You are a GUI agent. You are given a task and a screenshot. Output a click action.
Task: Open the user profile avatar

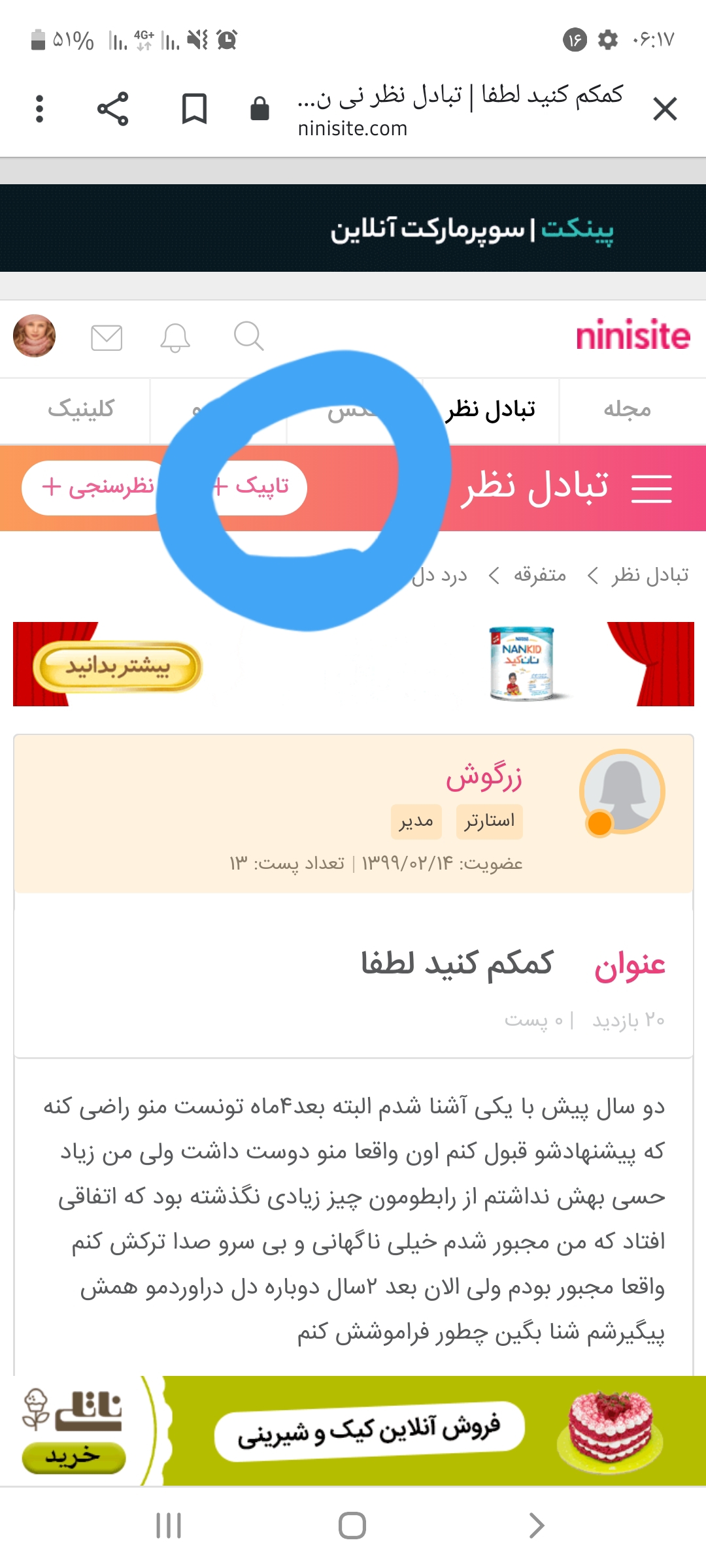click(35, 336)
